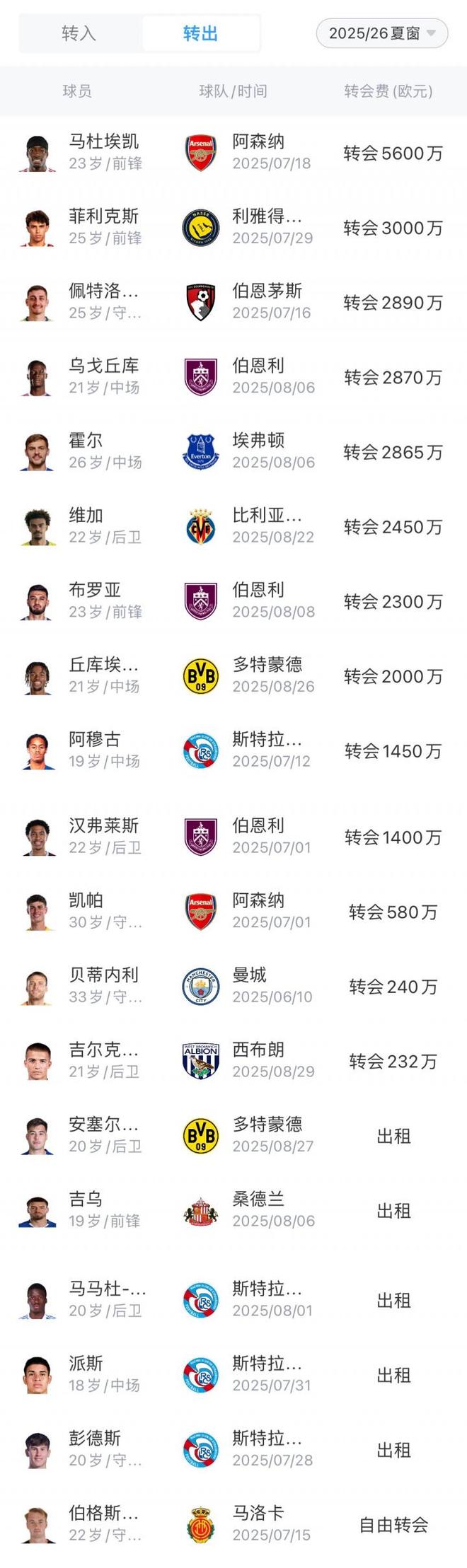
Task: Open player 马杜埃凯's transfer row
Action: pos(103,152)
